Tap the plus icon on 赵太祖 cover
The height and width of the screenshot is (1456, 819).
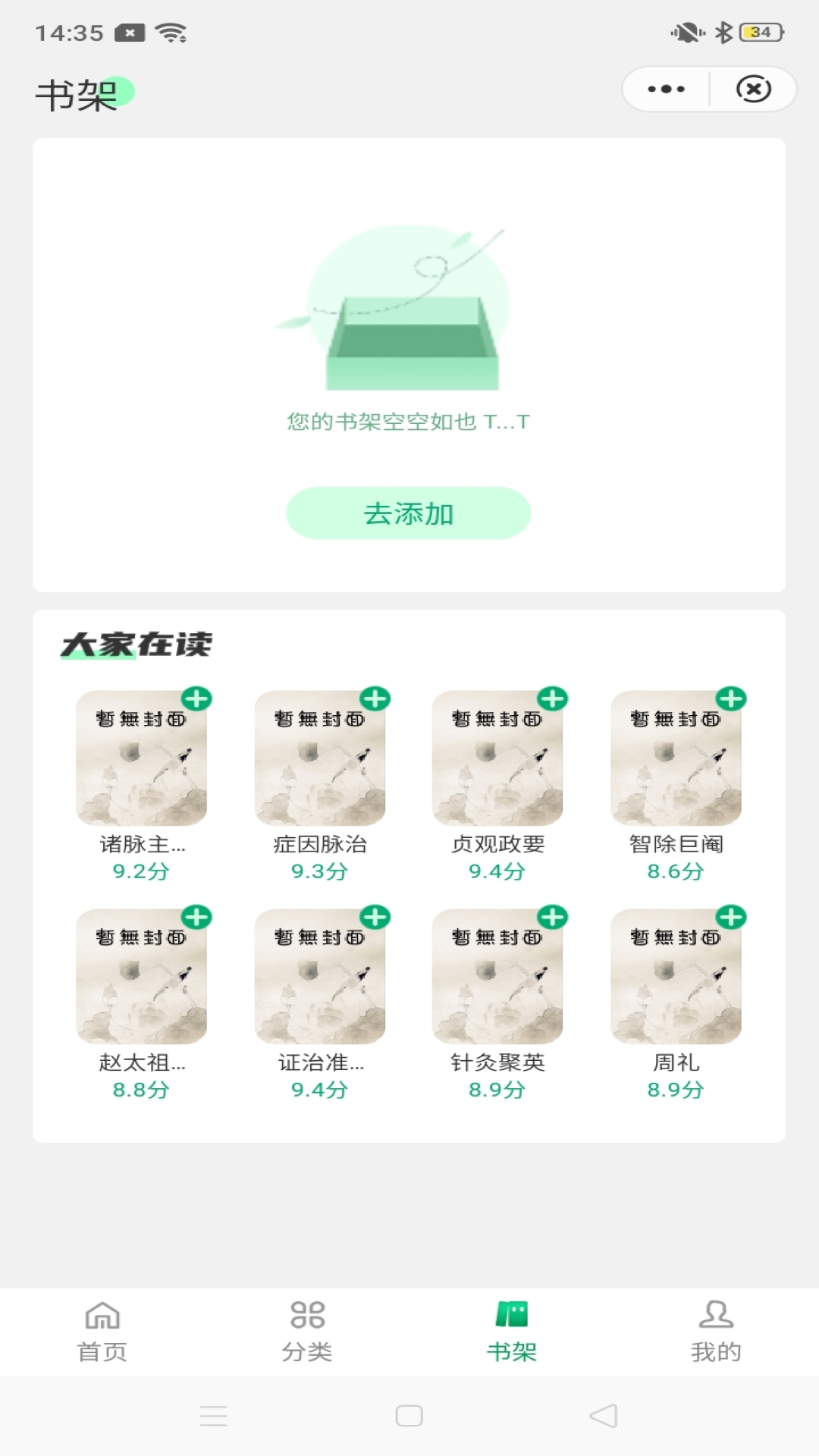(x=198, y=917)
